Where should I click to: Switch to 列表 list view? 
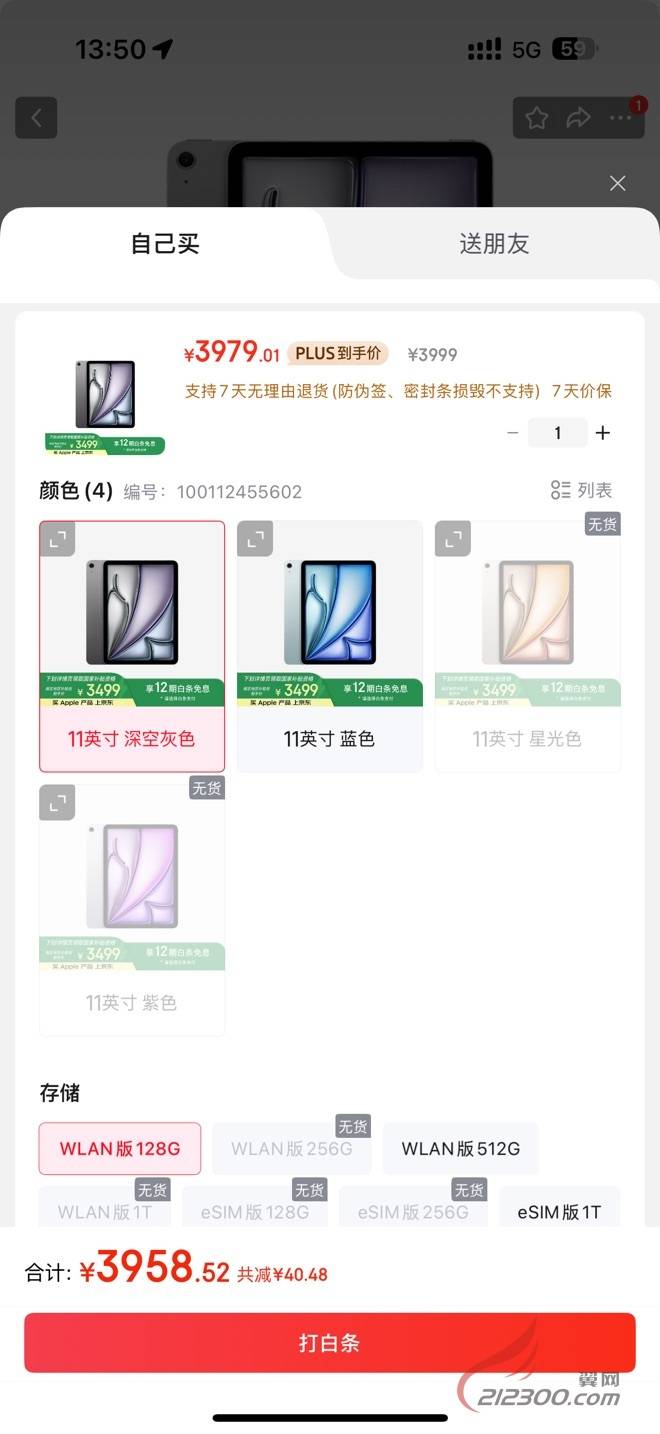click(x=581, y=490)
